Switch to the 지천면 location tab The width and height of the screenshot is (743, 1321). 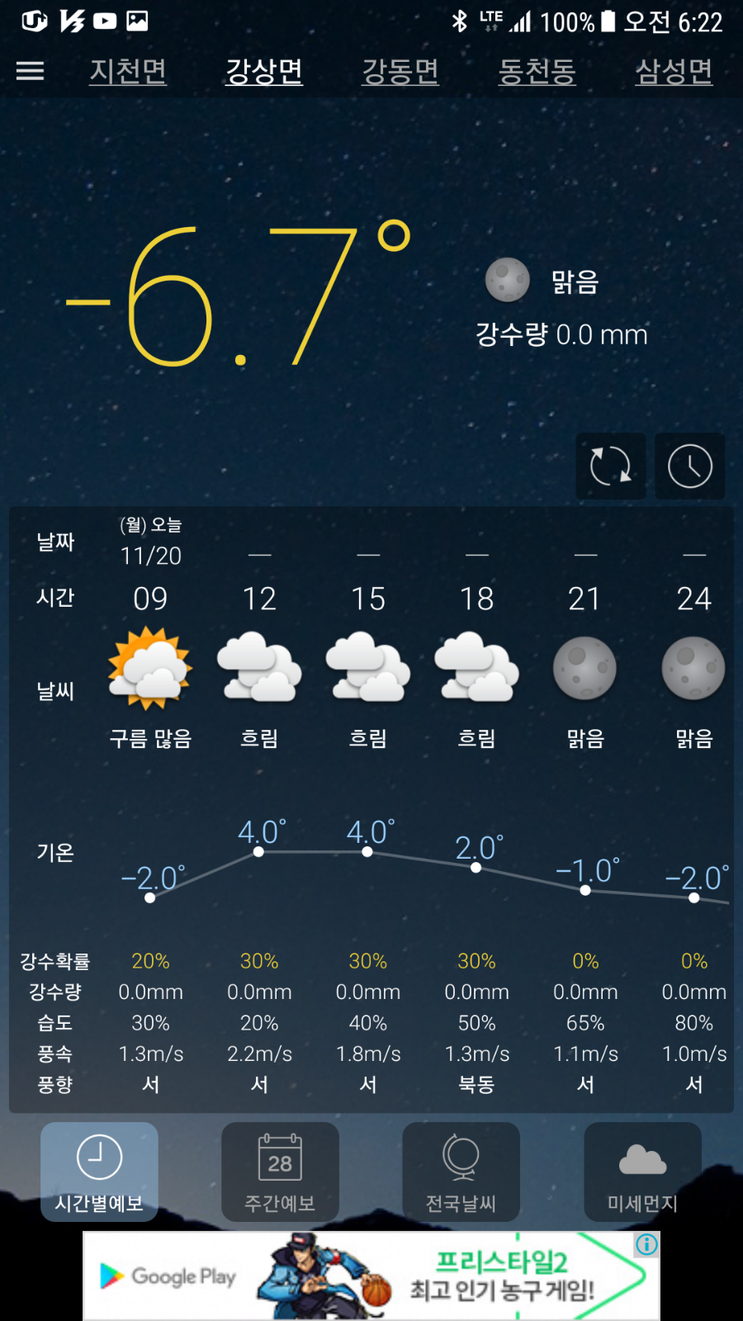[x=128, y=71]
